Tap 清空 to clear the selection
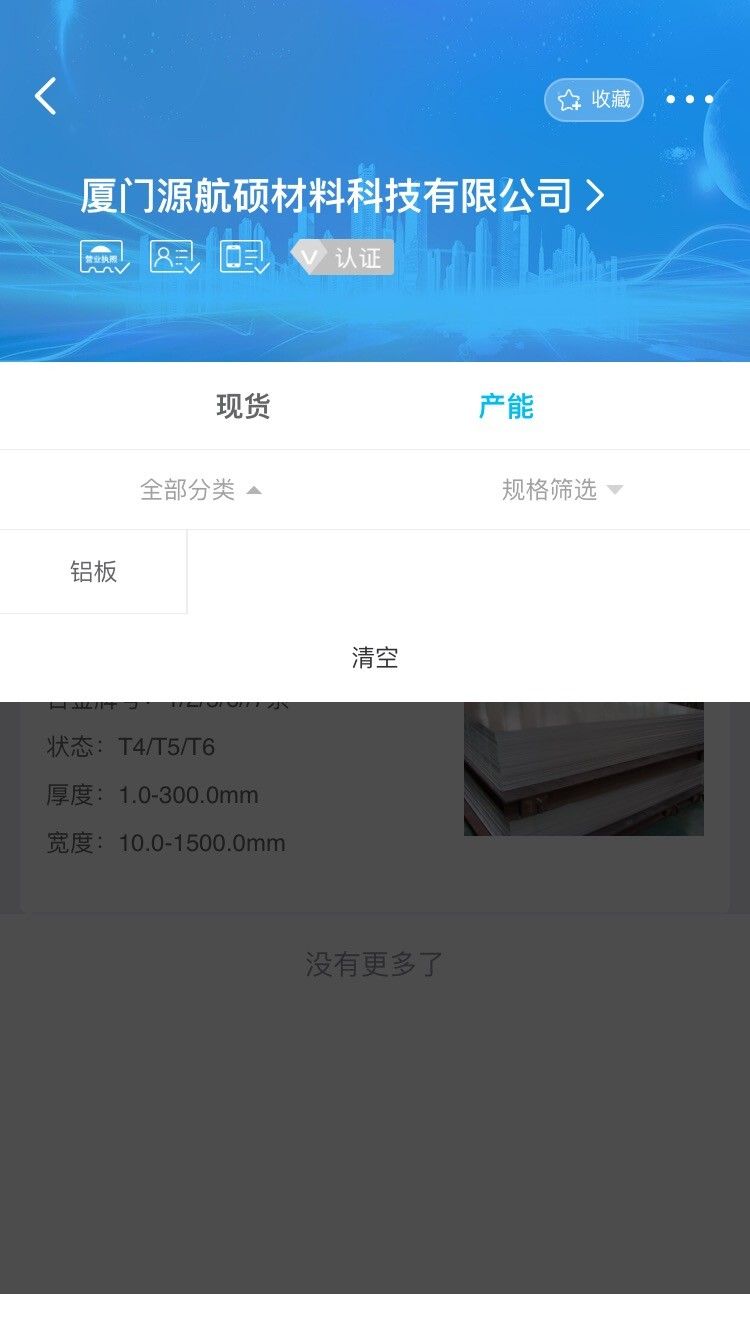This screenshot has width=750, height=1334. coord(375,658)
